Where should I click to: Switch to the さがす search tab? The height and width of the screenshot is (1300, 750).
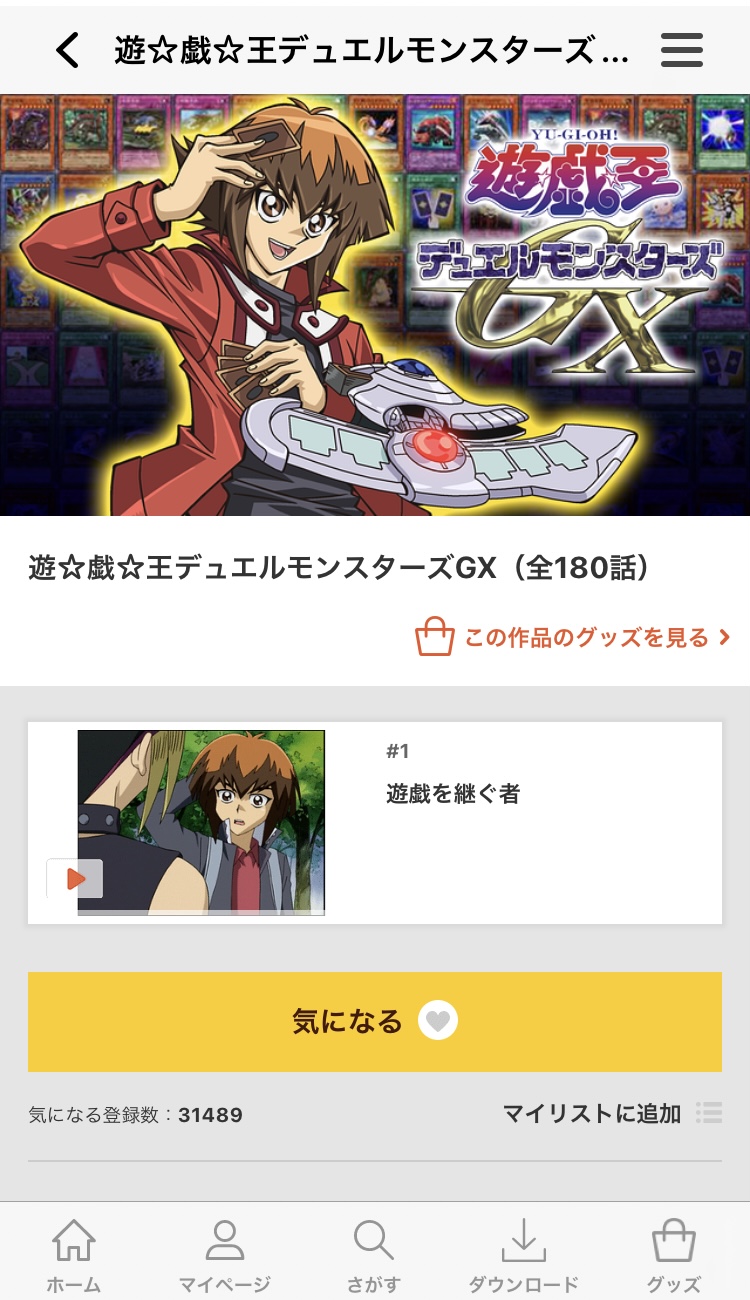click(x=374, y=1255)
